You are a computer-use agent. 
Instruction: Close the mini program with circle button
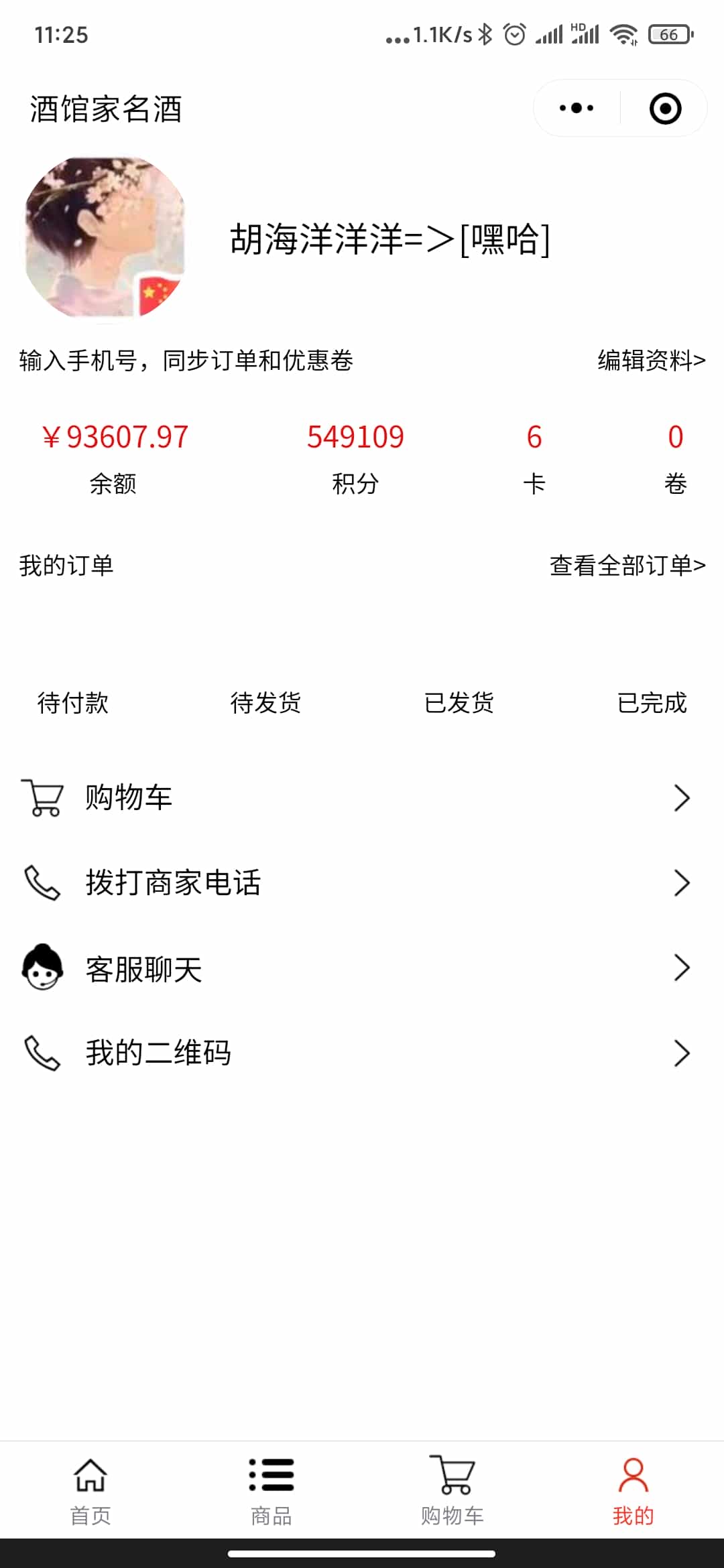tap(665, 108)
